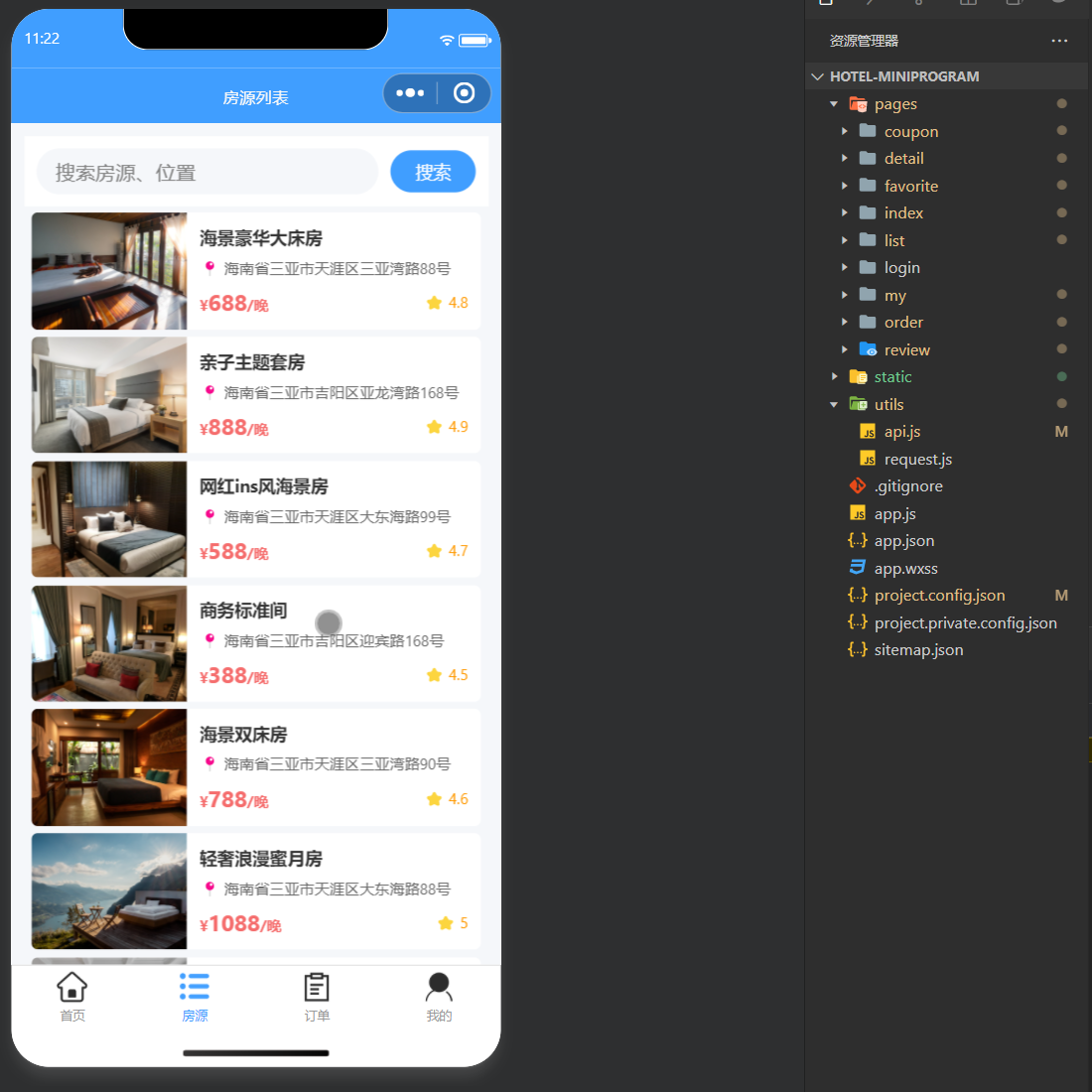Open app.json in the explorer

pyautogui.click(x=903, y=541)
